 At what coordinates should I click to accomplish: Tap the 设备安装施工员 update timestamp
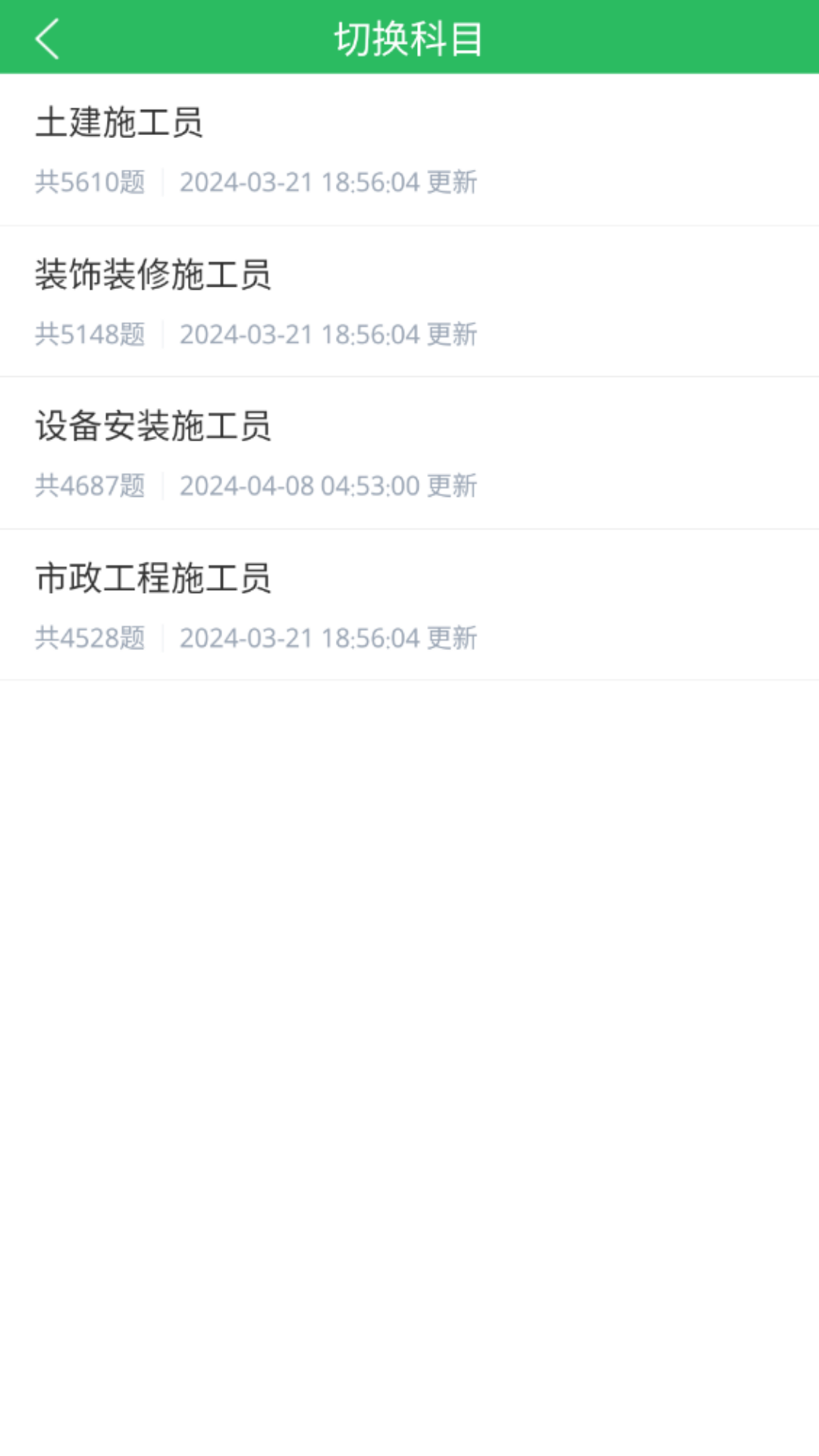[x=328, y=486]
